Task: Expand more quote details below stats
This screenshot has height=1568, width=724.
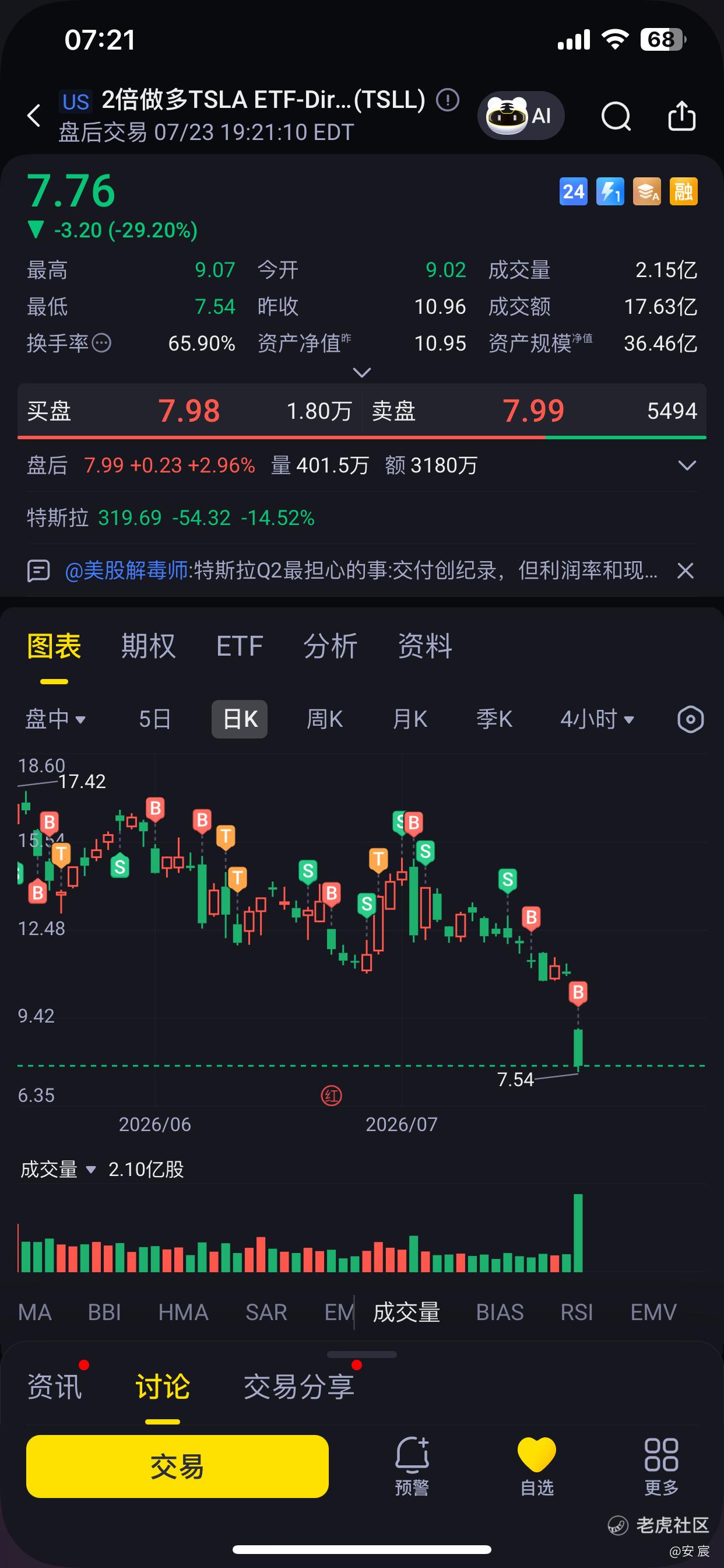Action: pyautogui.click(x=362, y=373)
